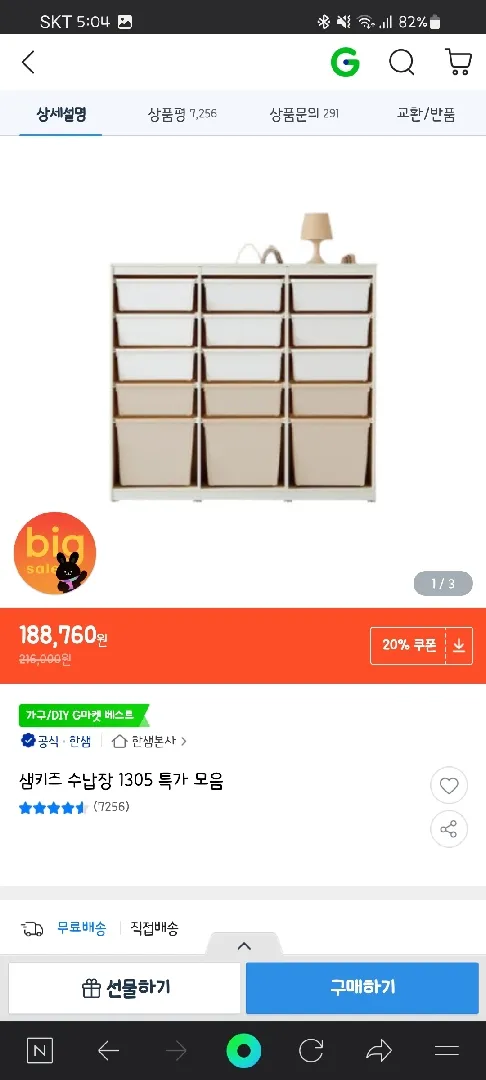Switch to the 상품문의 tab
Viewport: 486px width, 1080px height.
click(304, 114)
